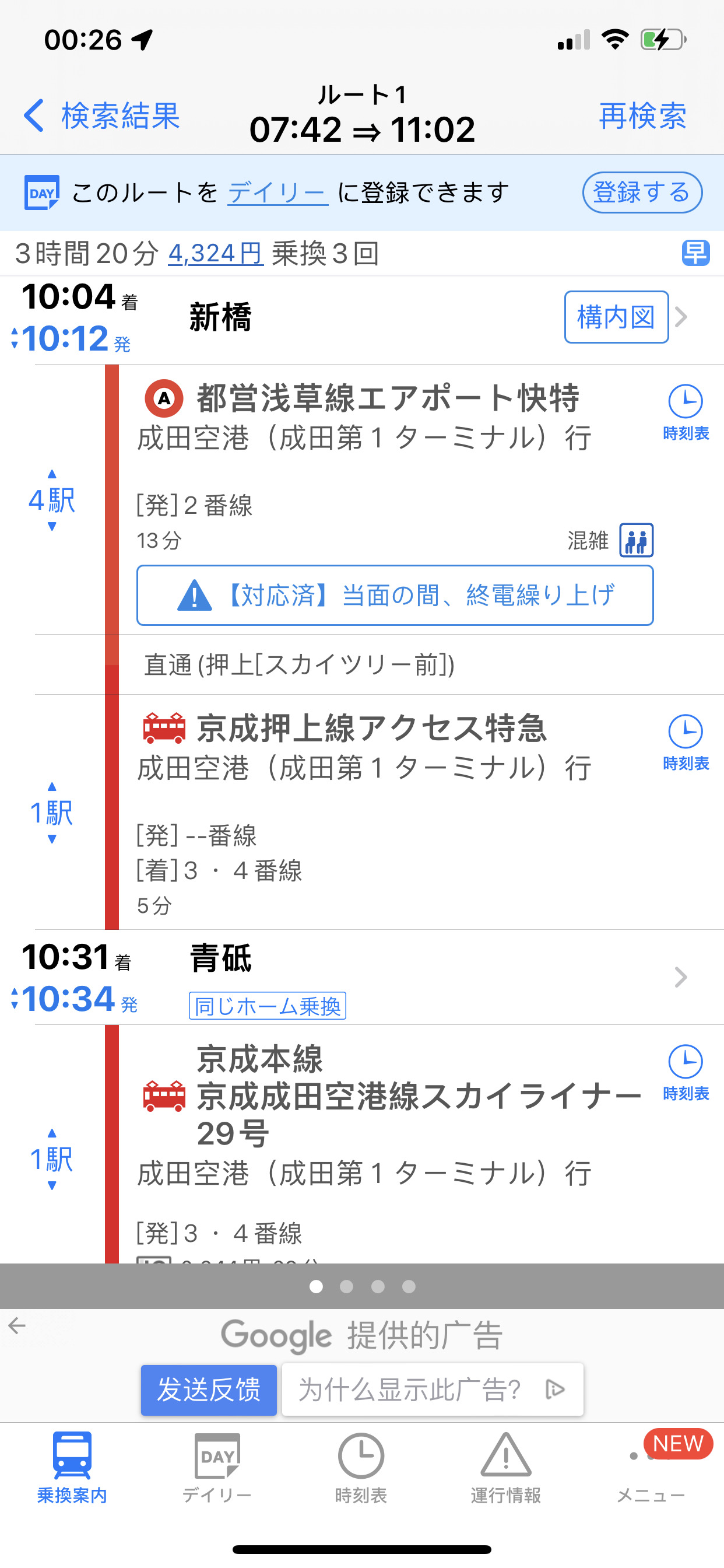This screenshot has width=724, height=1568.
Task: Tap 为什么显示此广告?
Action: click(x=432, y=1389)
